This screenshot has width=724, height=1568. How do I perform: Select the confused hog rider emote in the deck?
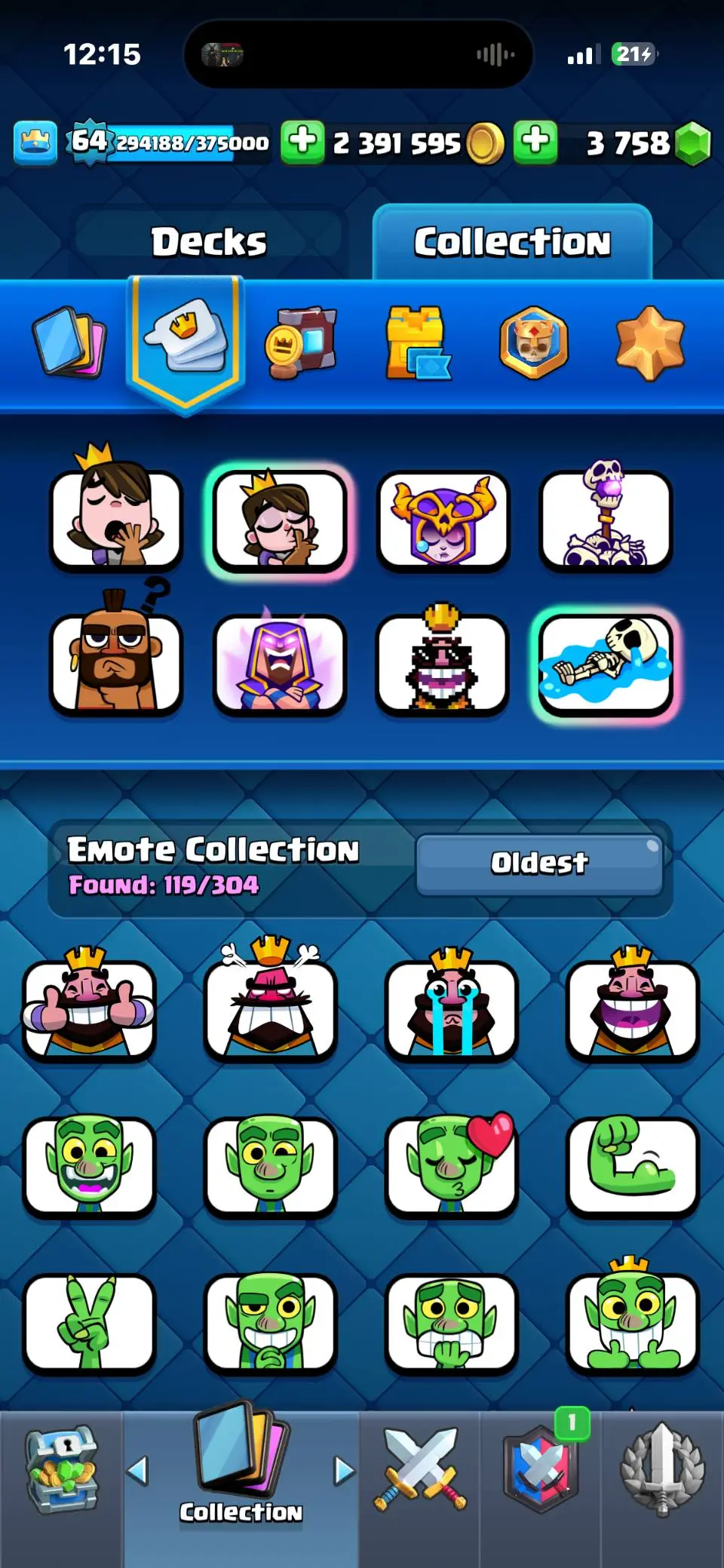coord(116,661)
